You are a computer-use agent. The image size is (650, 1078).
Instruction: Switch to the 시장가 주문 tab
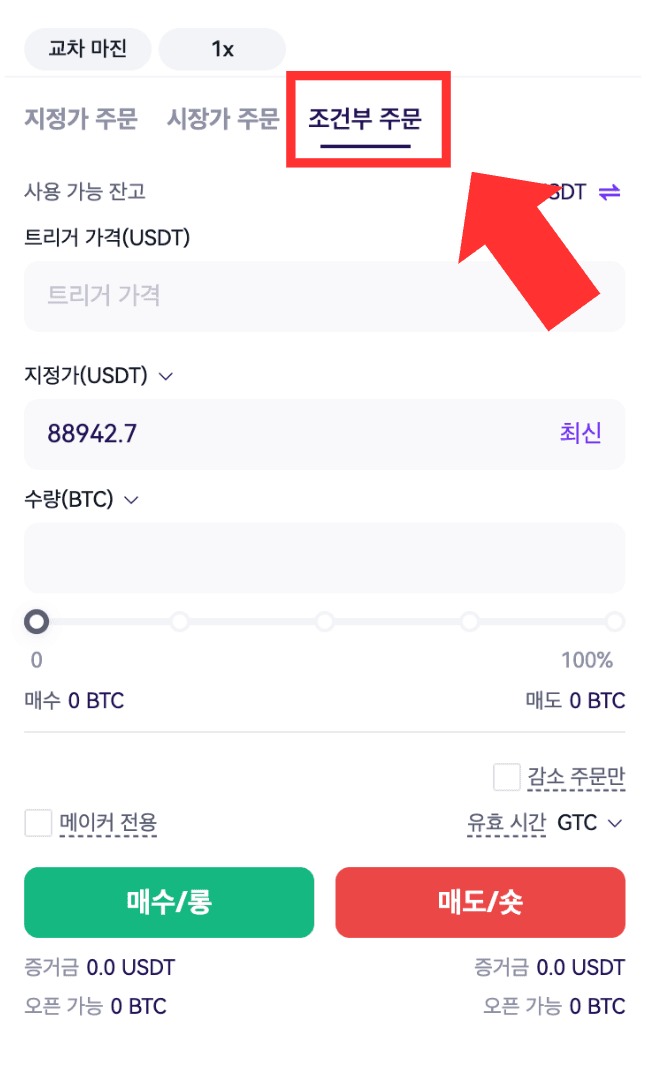click(x=223, y=118)
